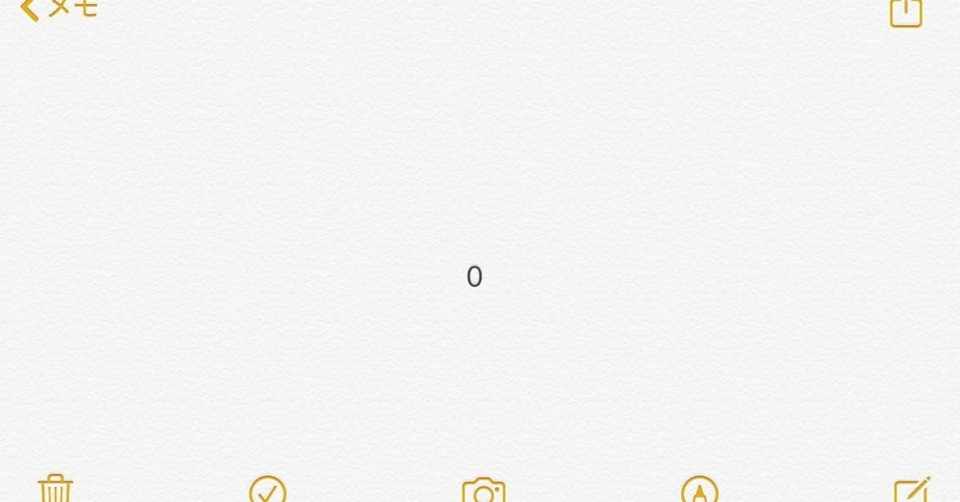The width and height of the screenshot is (960, 502).
Task: Open the markup pen tool
Action: [699, 491]
